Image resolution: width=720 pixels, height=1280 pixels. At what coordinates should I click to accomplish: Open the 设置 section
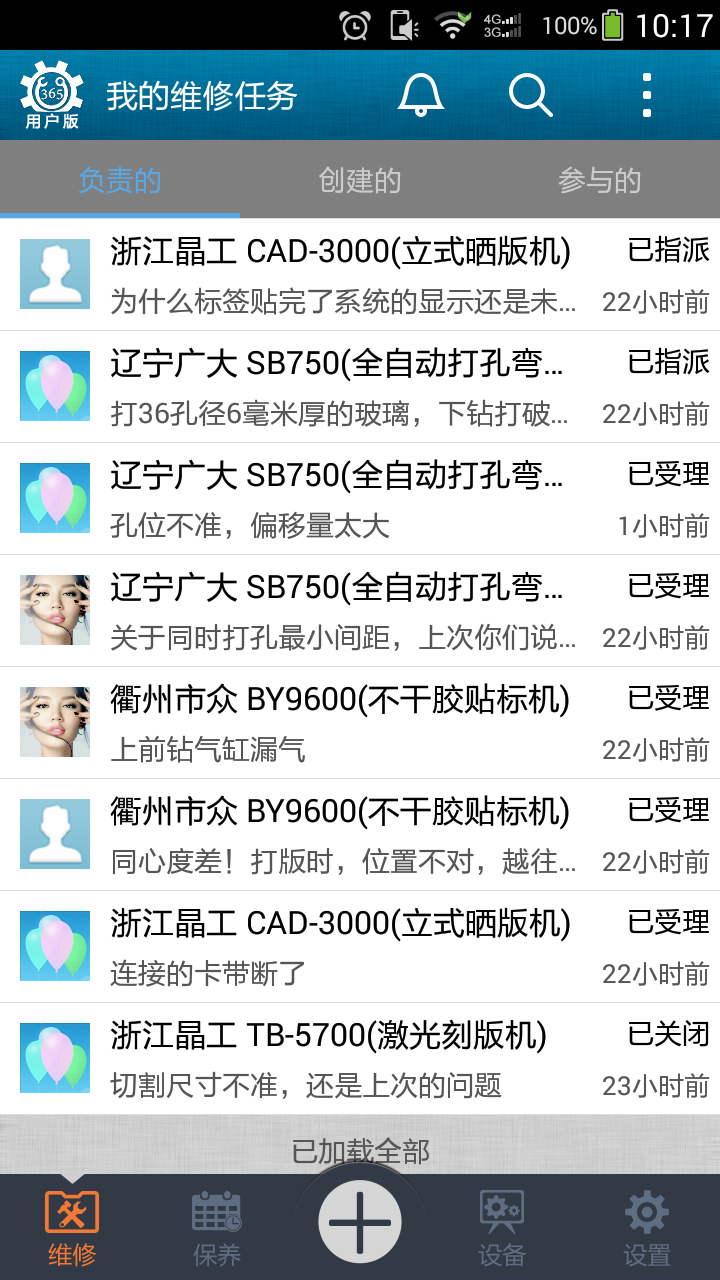click(647, 1227)
